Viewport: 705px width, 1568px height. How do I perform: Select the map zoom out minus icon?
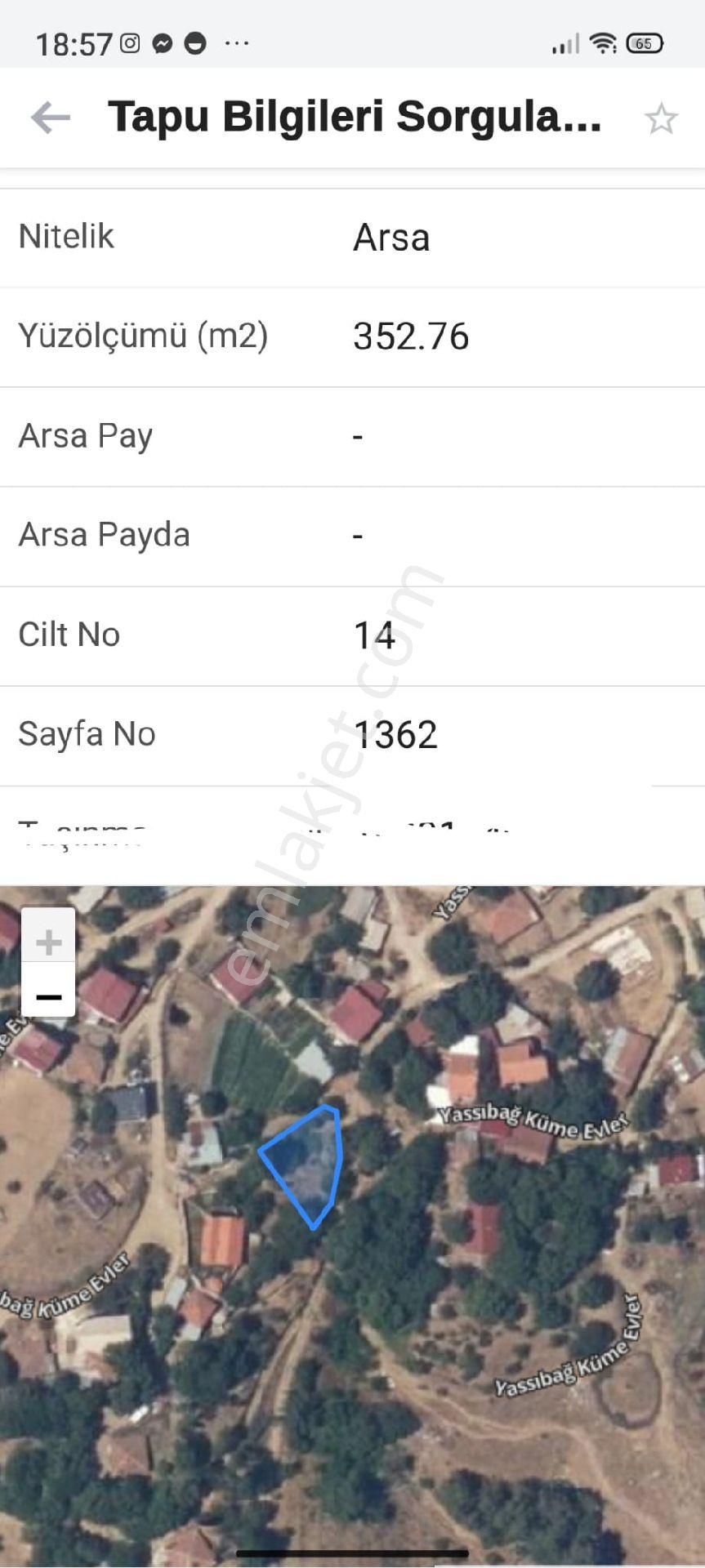coord(48,996)
